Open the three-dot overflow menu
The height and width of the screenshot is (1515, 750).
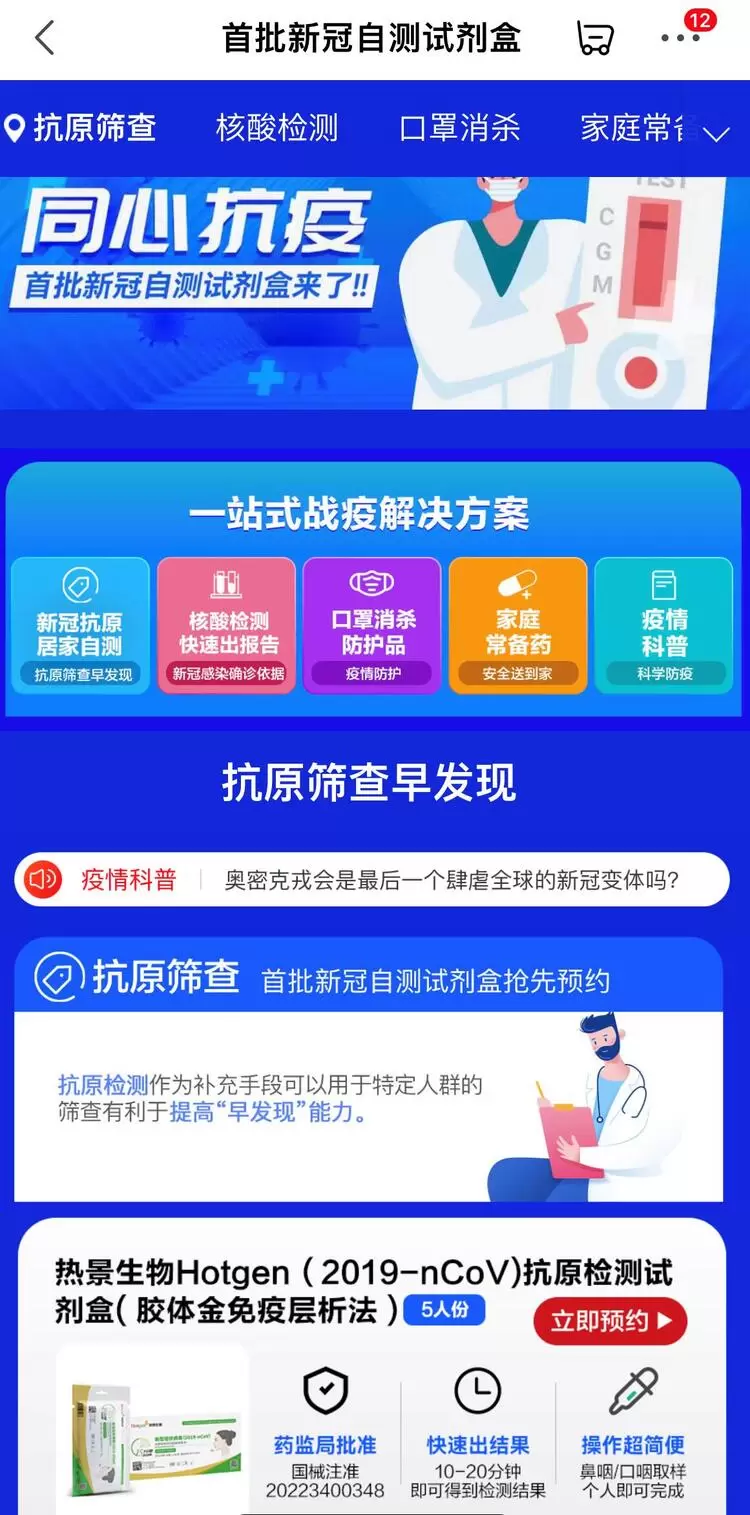[681, 39]
